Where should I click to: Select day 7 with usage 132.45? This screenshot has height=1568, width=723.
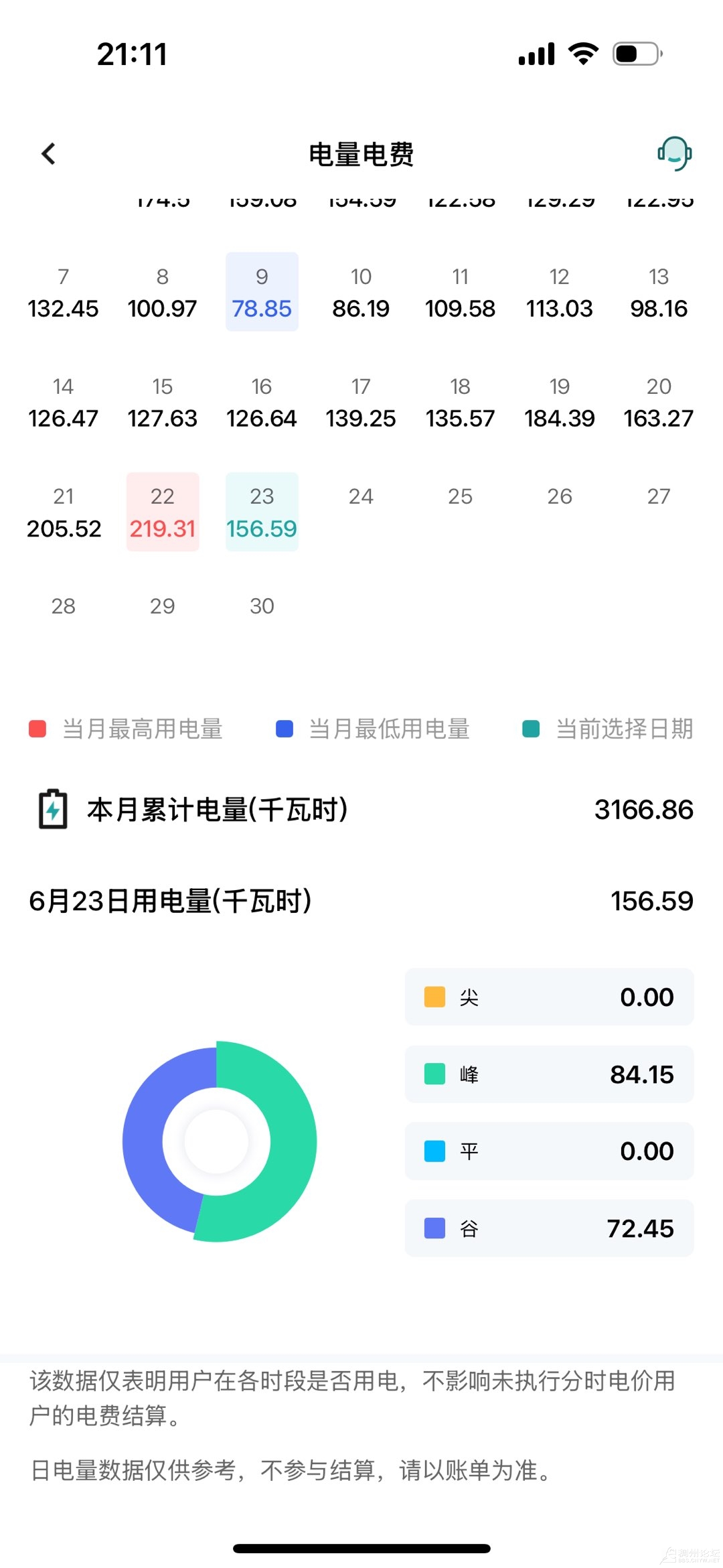pos(64,292)
